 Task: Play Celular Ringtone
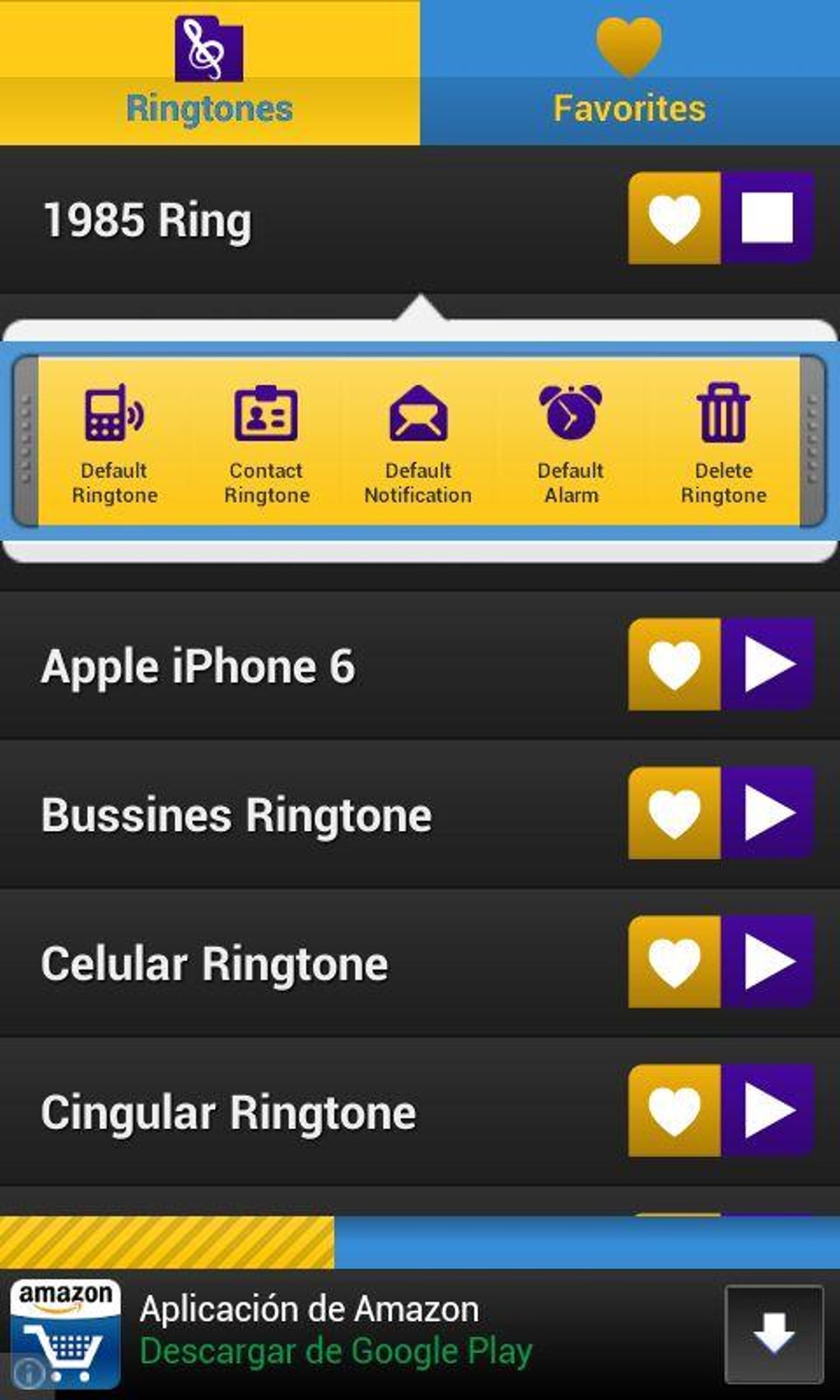click(x=768, y=962)
